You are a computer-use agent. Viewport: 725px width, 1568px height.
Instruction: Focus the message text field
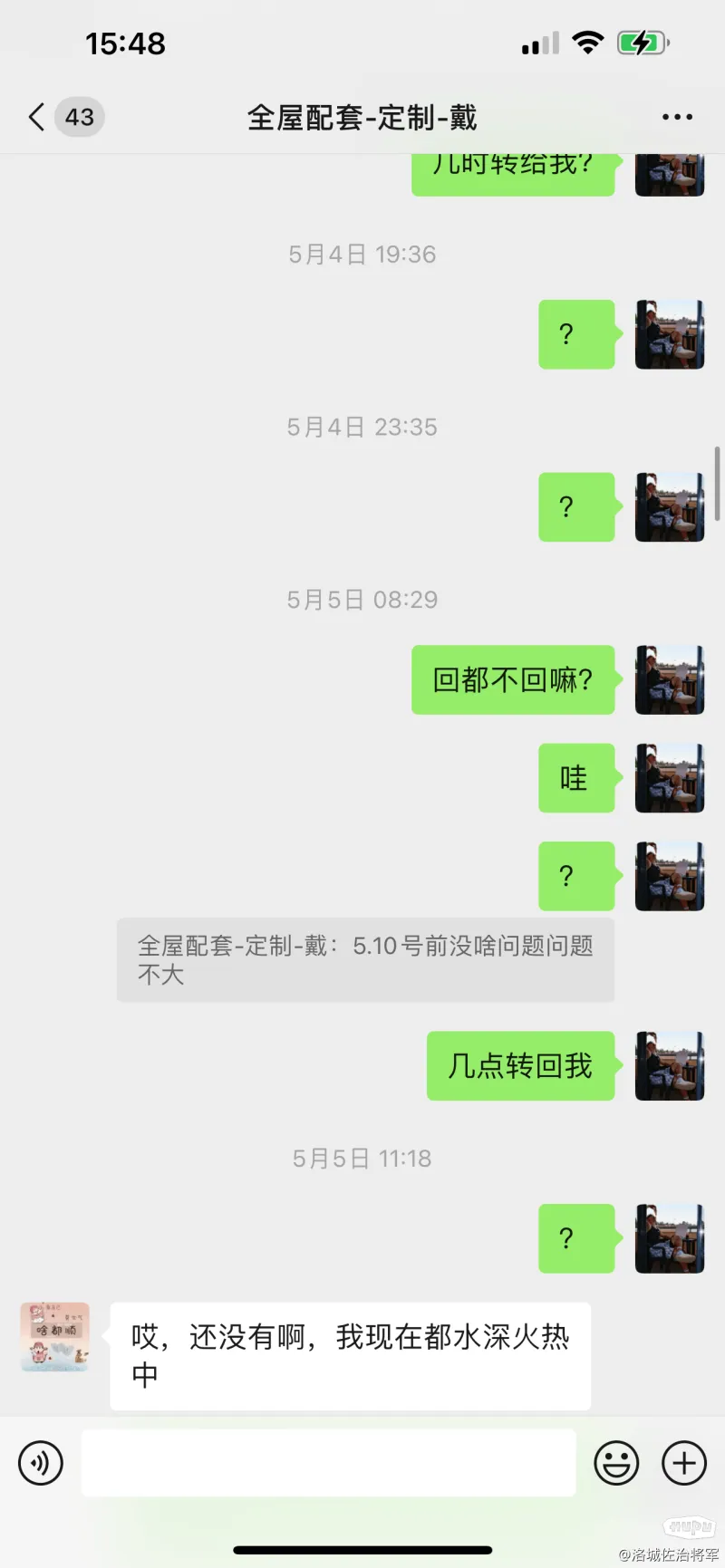[328, 1463]
